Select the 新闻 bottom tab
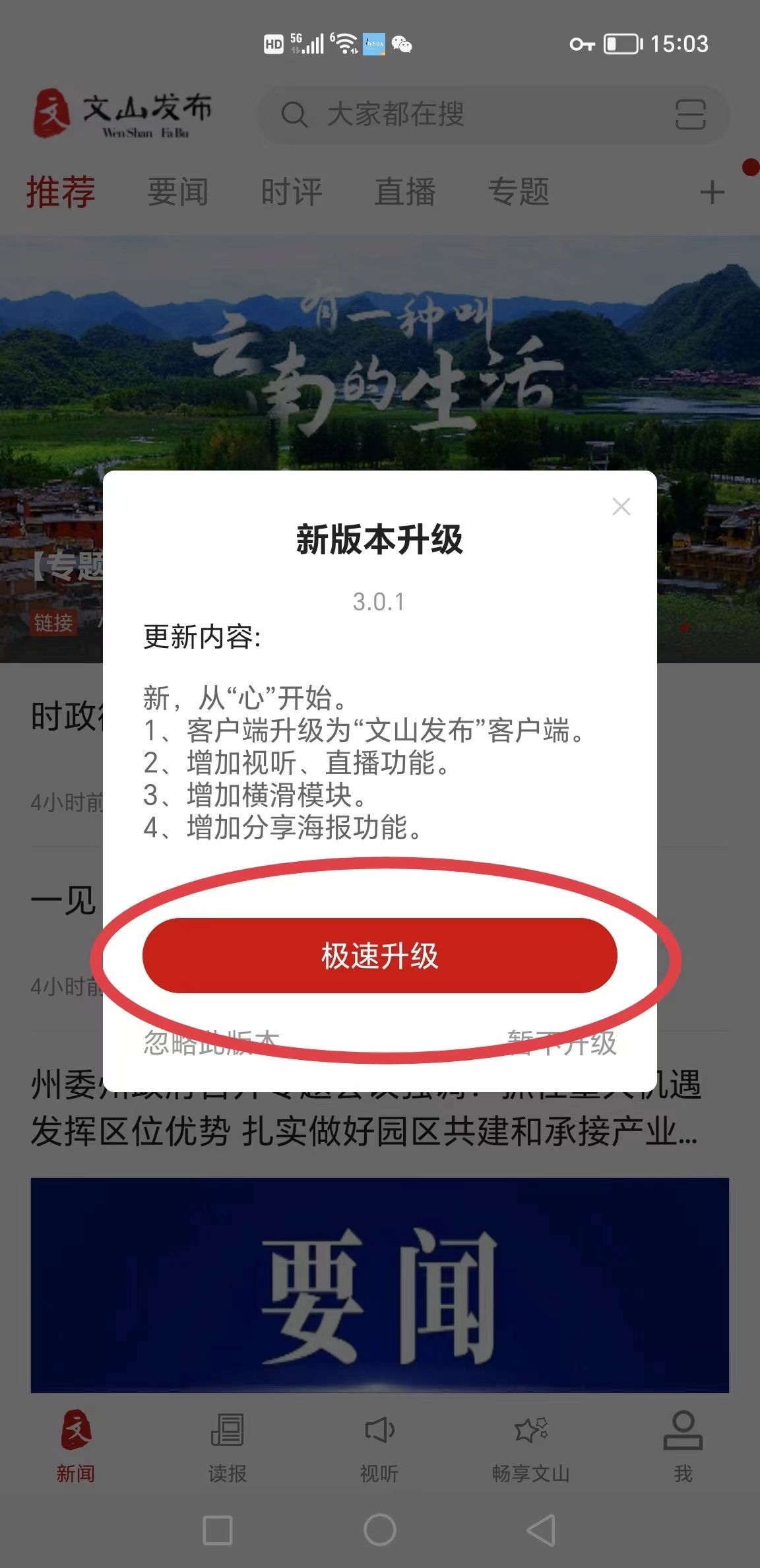The image size is (760, 1568). click(x=76, y=1445)
